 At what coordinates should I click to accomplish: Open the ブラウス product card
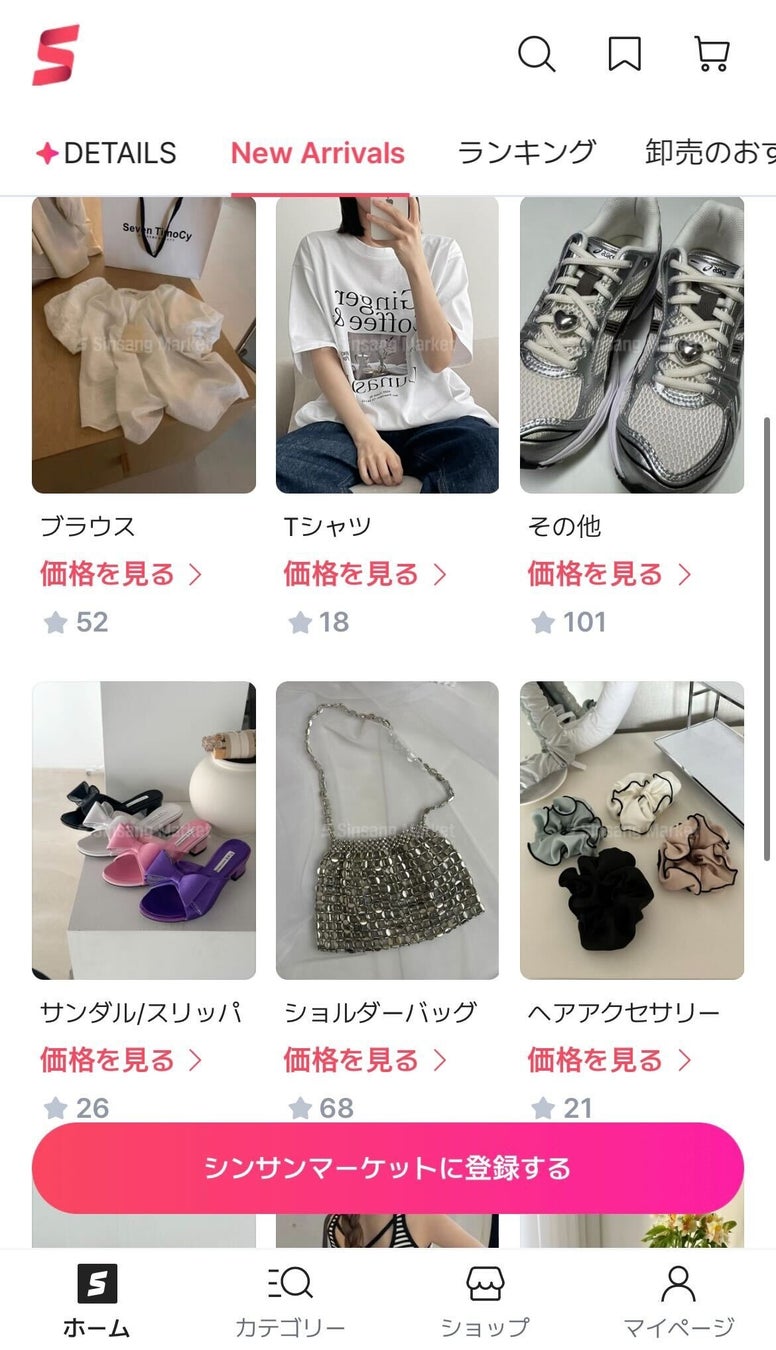pyautogui.click(x=144, y=345)
